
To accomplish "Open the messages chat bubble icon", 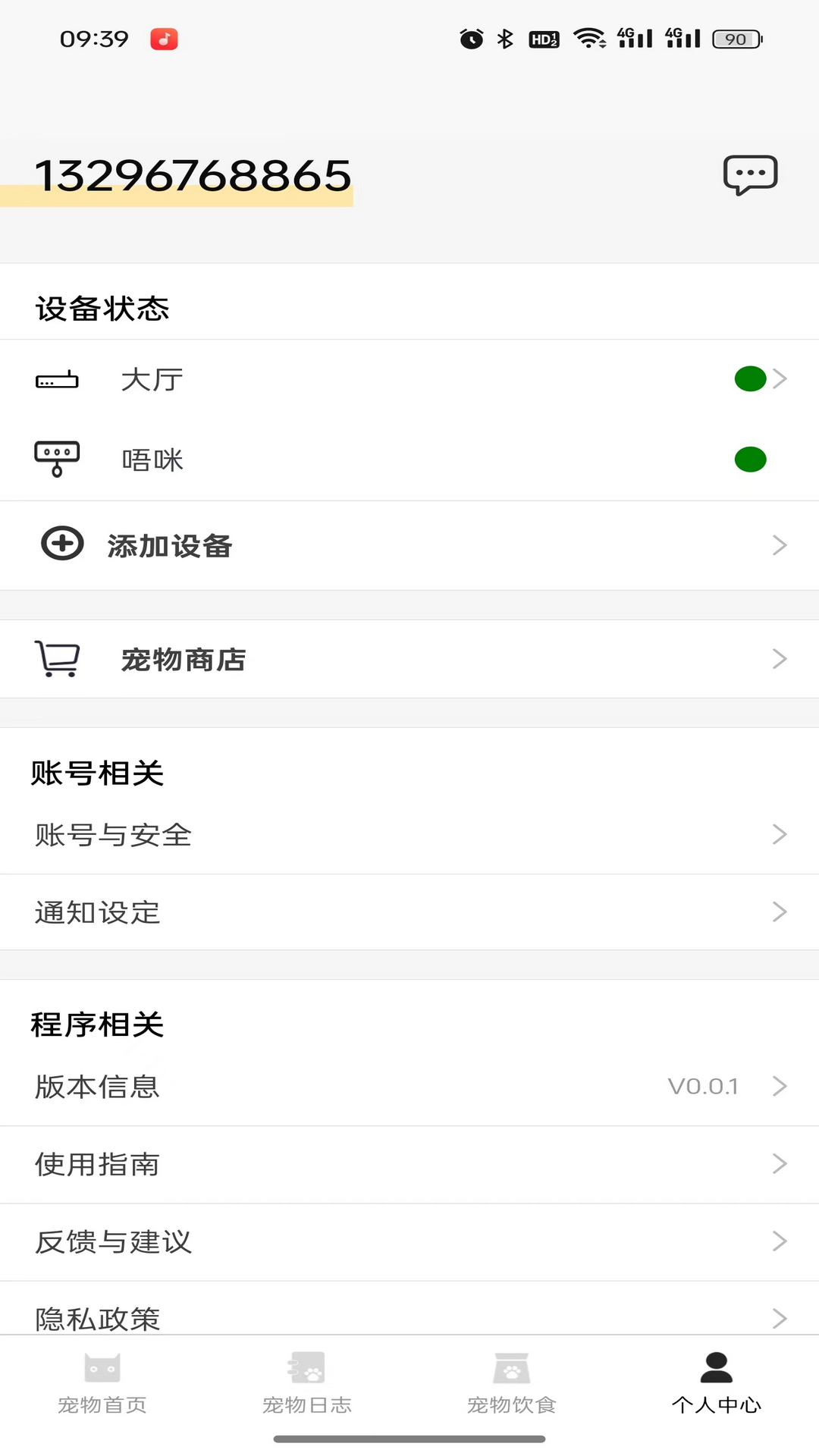I will [x=750, y=175].
